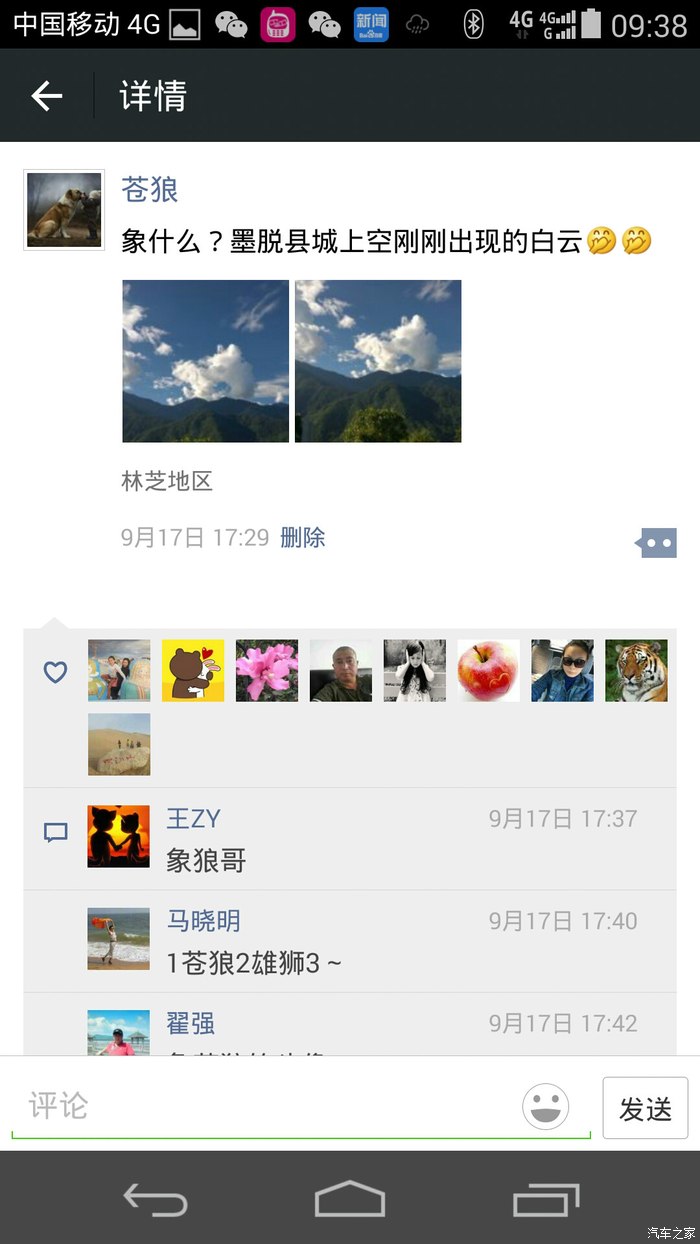Open the like and comment popup
Image resolution: width=700 pixels, height=1244 pixels.
[x=657, y=543]
